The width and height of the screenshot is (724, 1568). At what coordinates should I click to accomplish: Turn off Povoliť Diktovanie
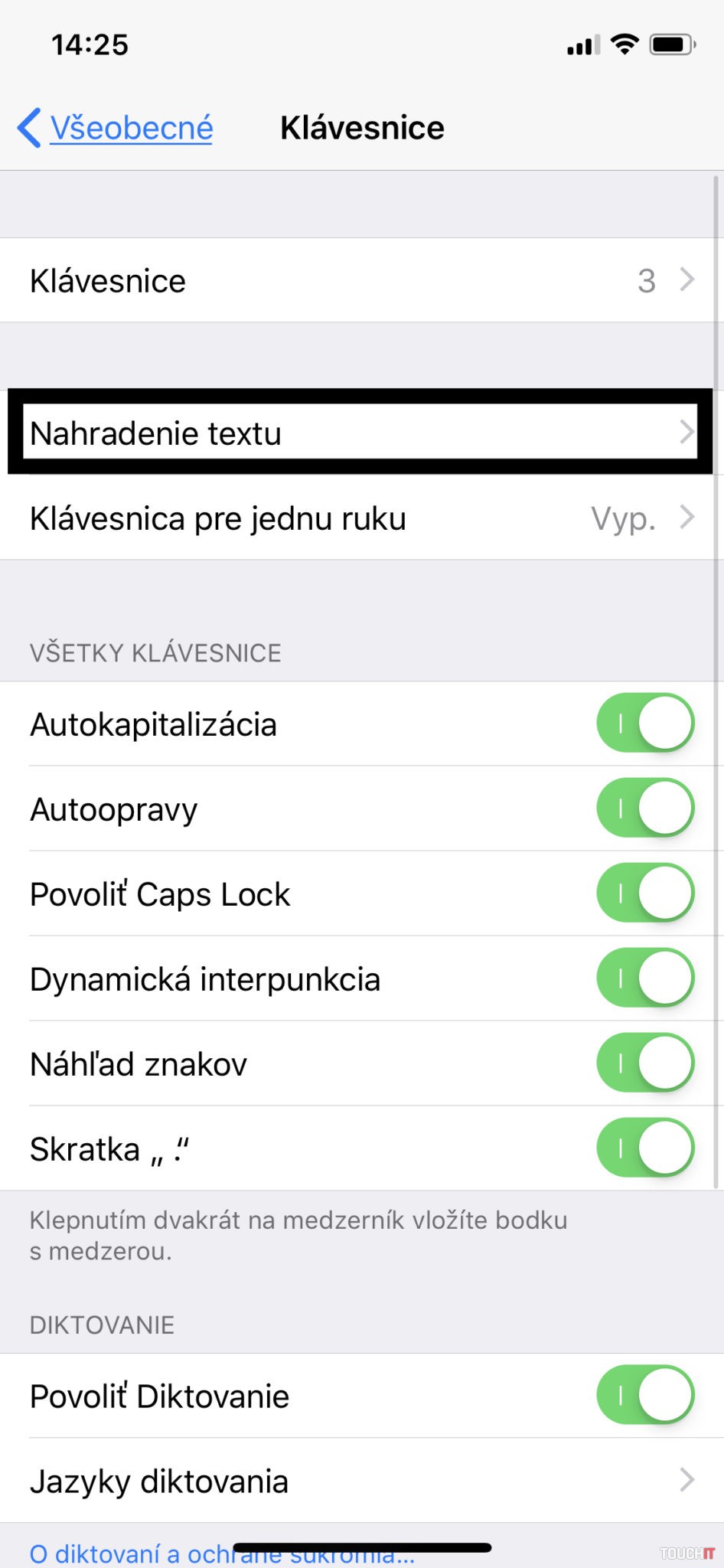click(x=644, y=1395)
